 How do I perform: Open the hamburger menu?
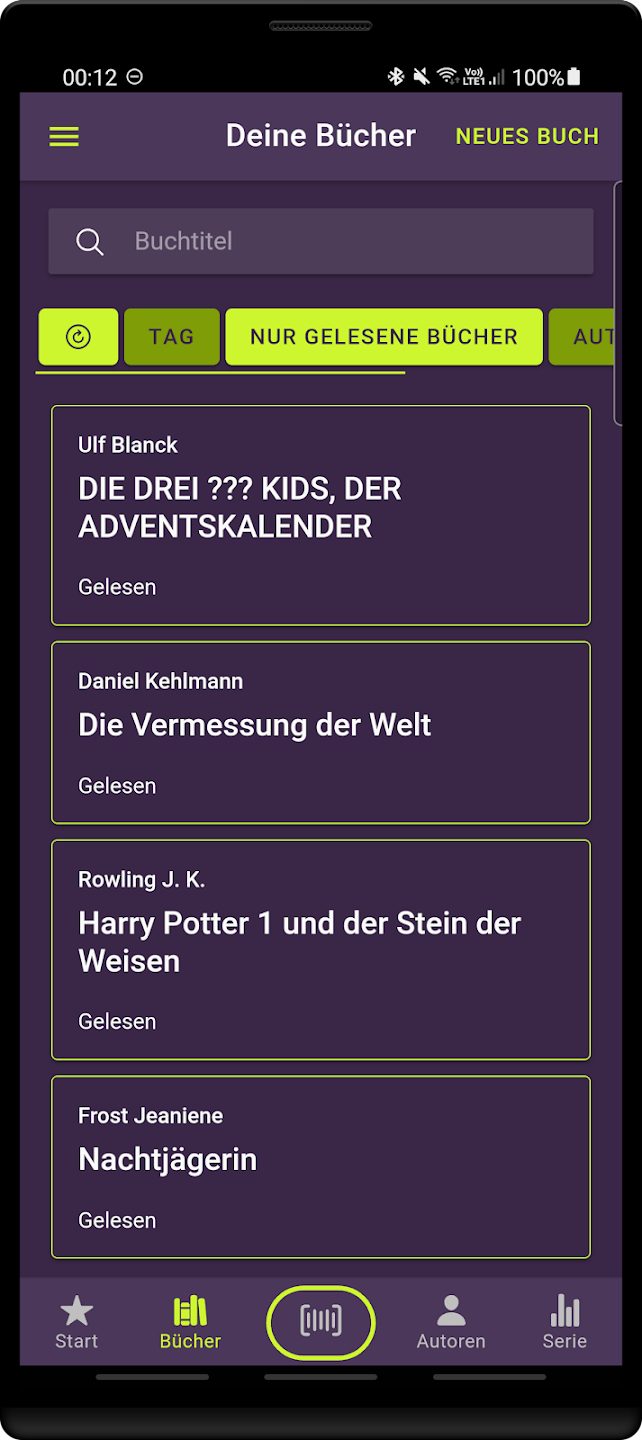pos(64,137)
